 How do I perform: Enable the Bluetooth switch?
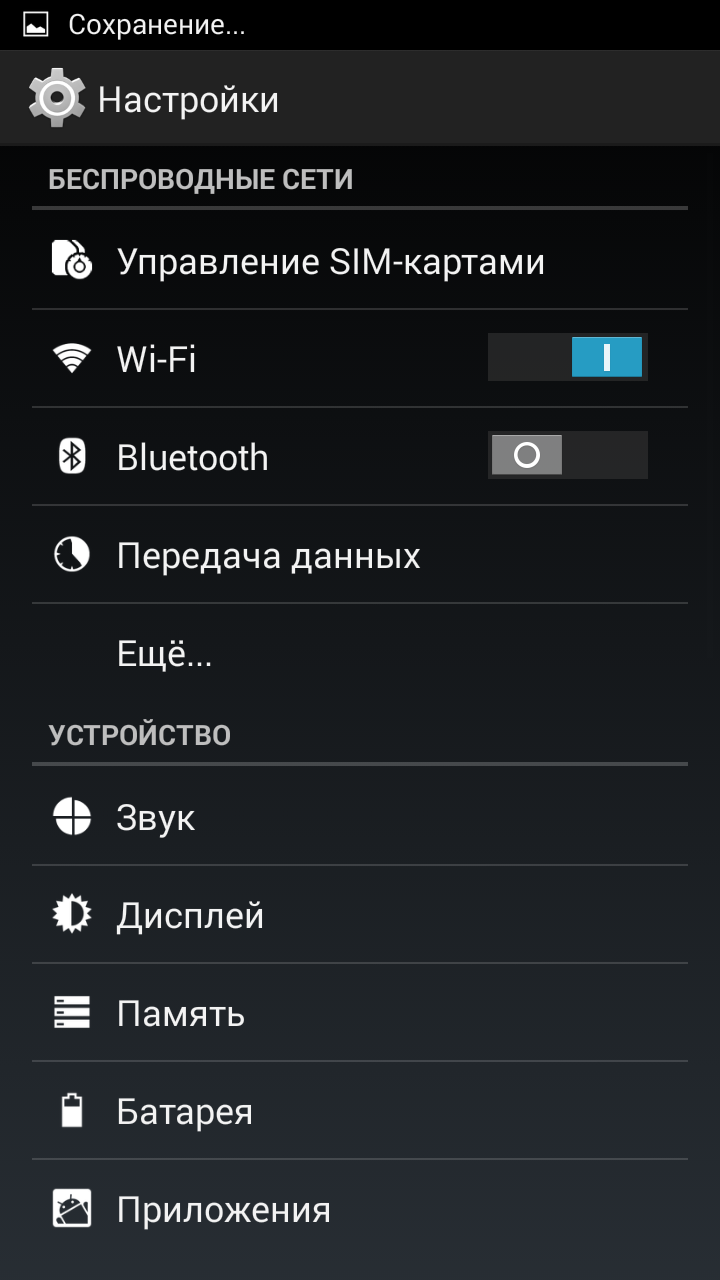[567, 455]
